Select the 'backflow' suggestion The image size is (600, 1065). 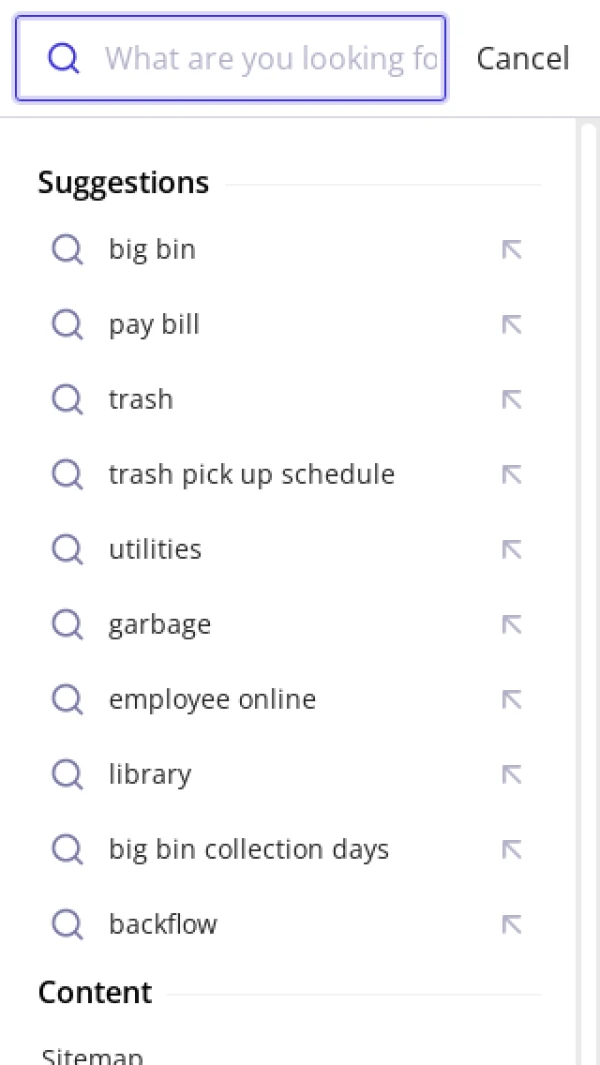tap(163, 924)
